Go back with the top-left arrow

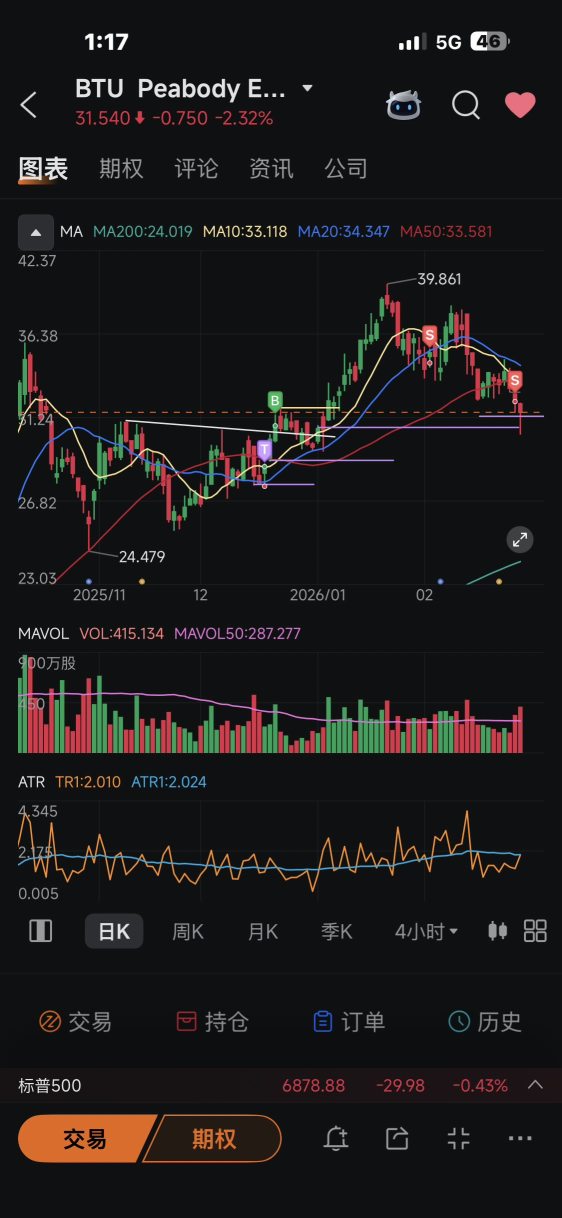pyautogui.click(x=29, y=105)
